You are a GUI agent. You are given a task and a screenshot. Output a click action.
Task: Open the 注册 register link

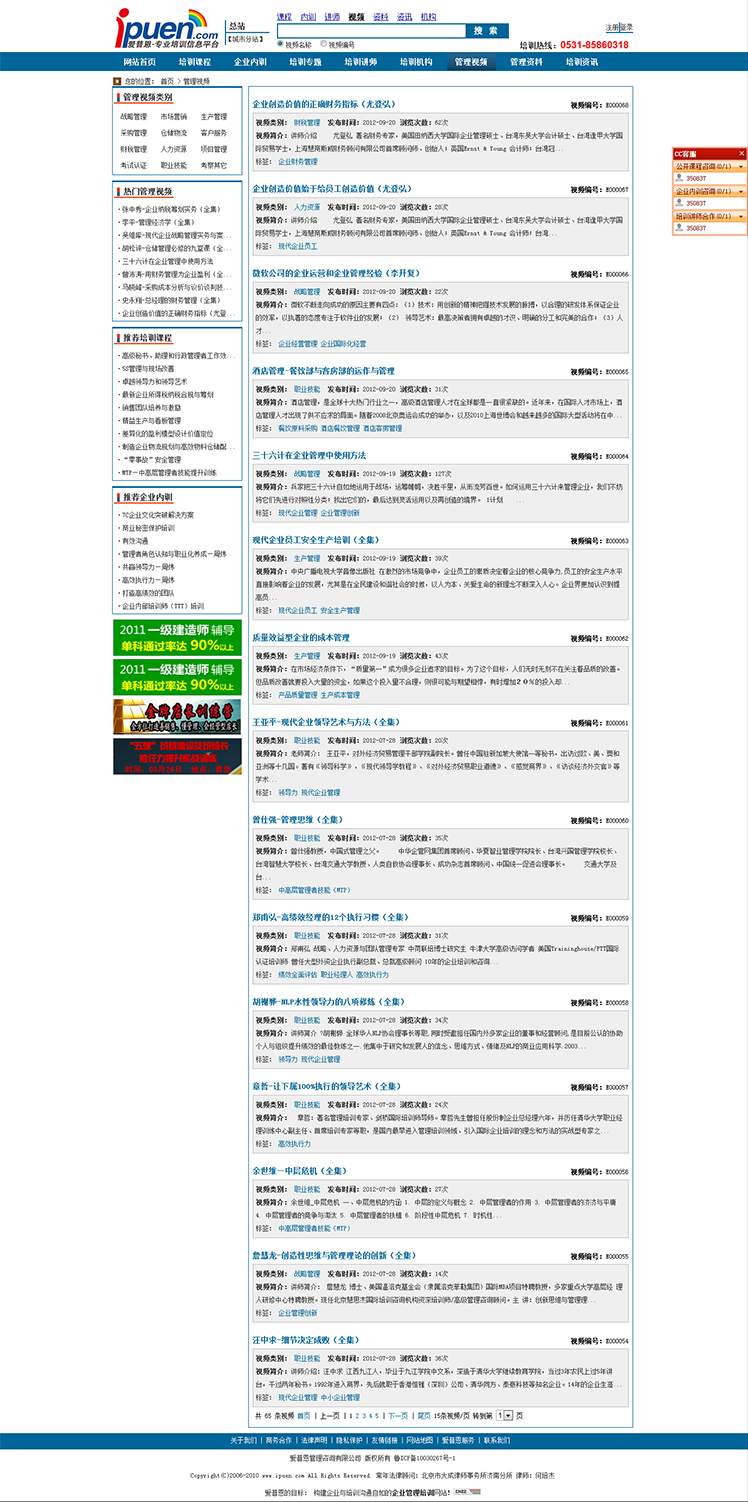click(611, 27)
